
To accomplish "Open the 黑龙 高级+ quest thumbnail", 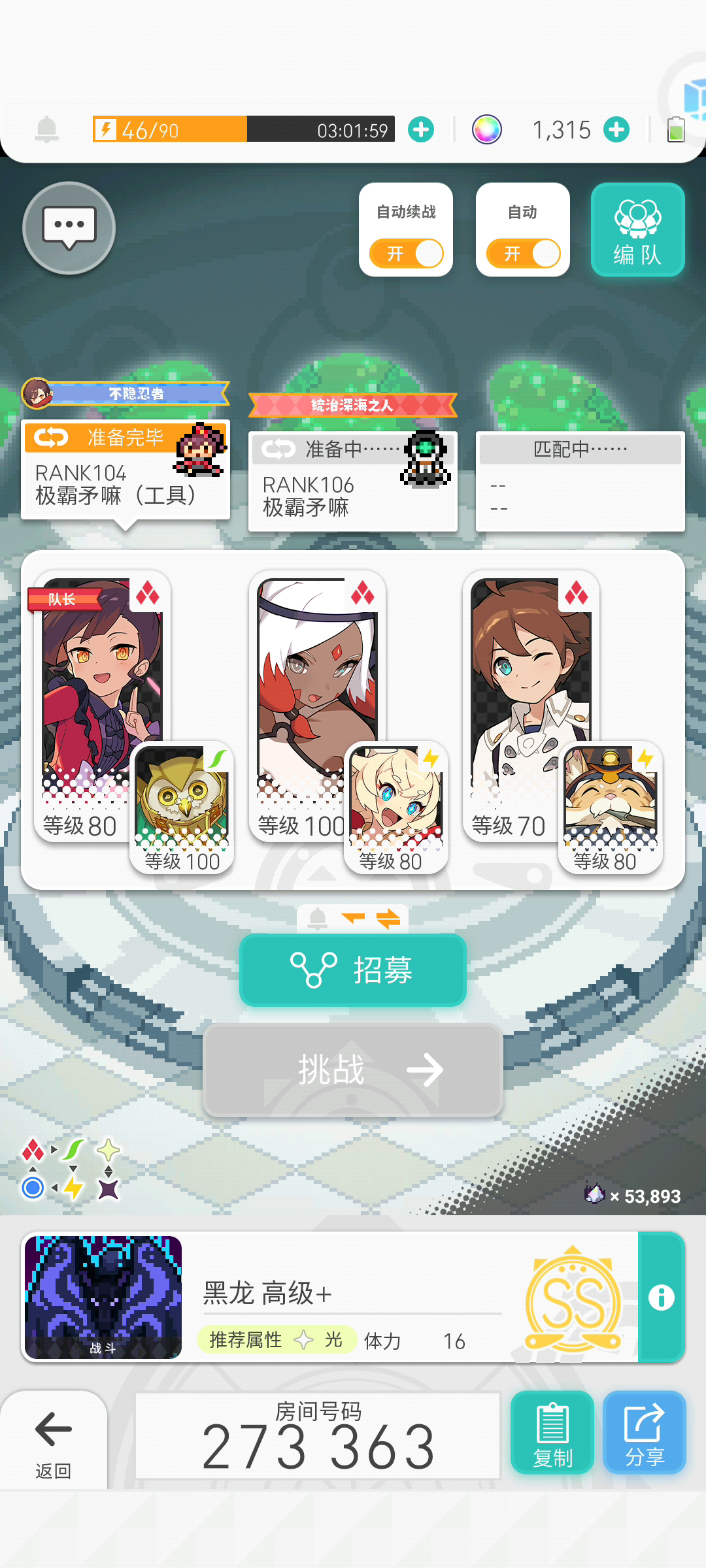I will [x=103, y=1297].
